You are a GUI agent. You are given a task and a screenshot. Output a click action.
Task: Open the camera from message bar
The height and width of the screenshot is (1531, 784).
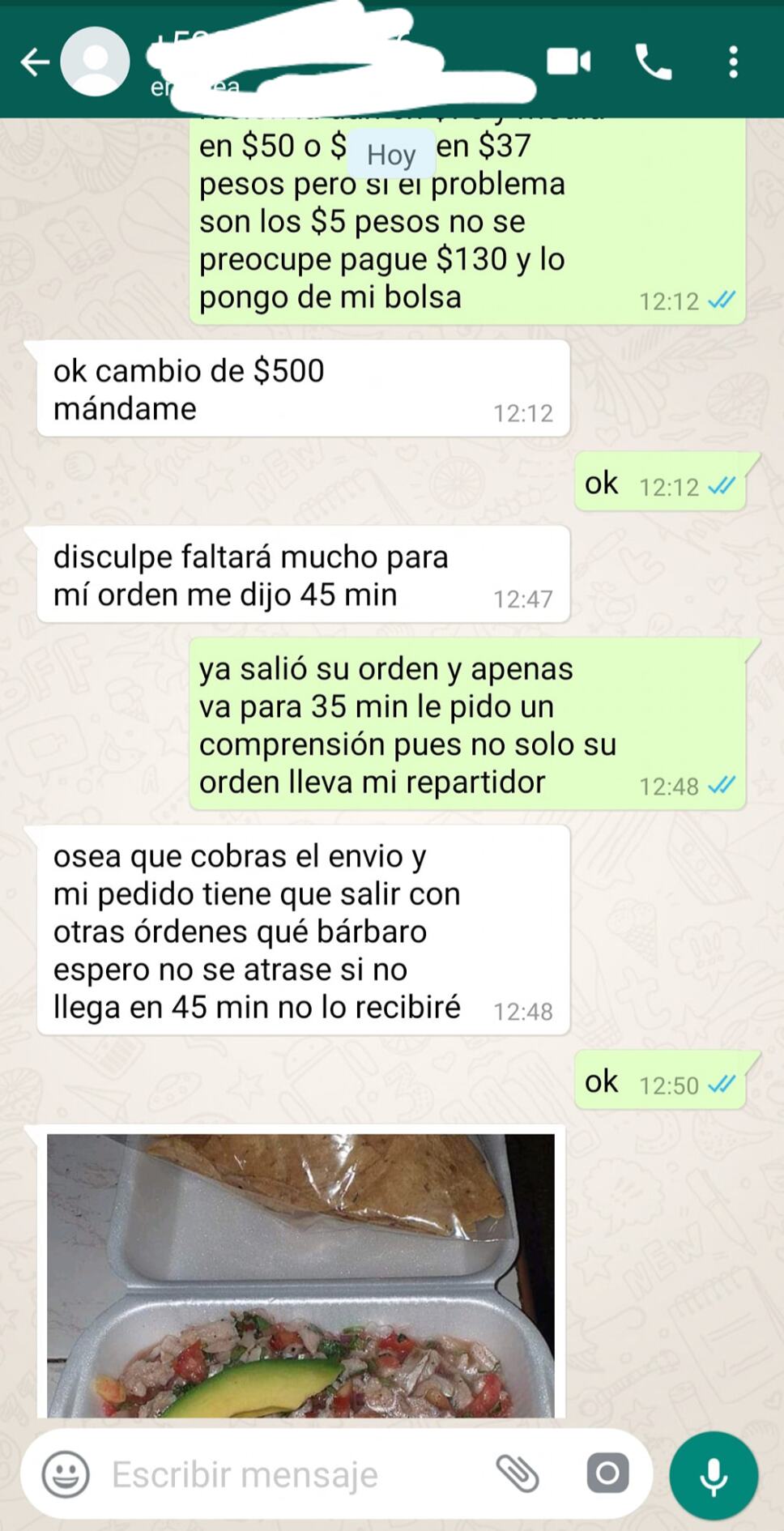[x=607, y=1474]
